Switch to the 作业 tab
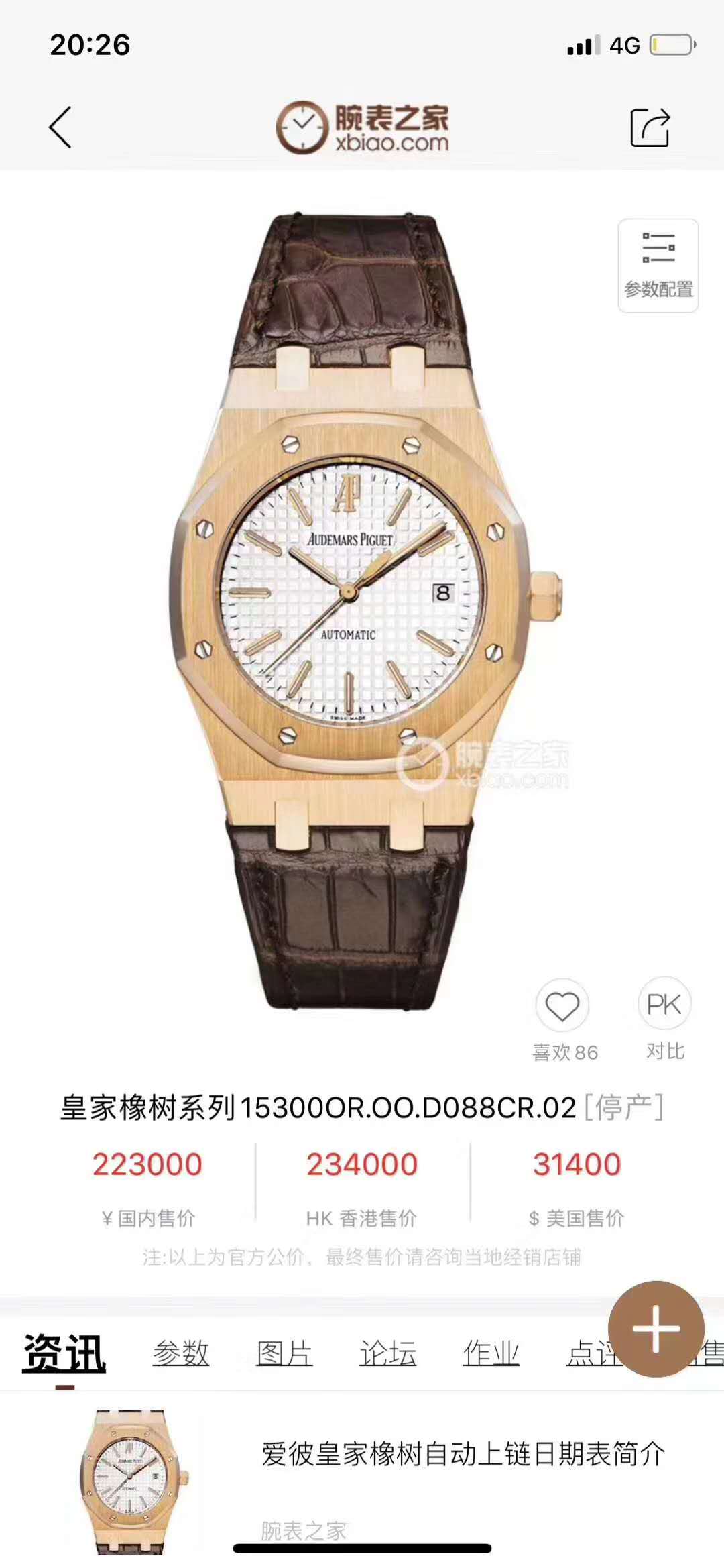This screenshot has width=724, height=1568. pyautogui.click(x=491, y=1353)
